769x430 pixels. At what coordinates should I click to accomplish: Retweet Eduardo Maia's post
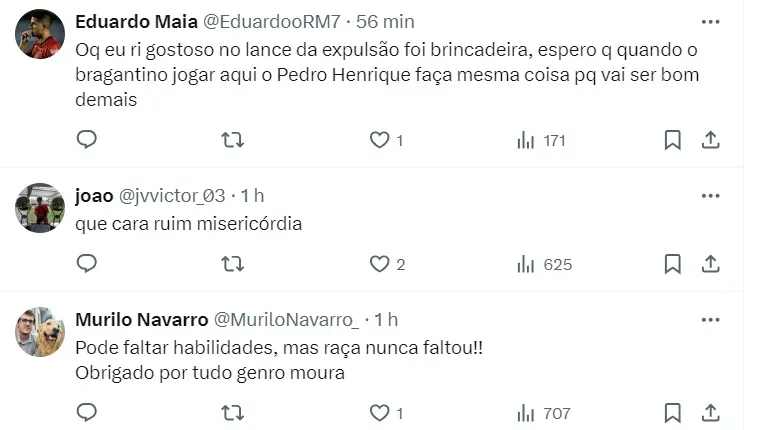(232, 140)
